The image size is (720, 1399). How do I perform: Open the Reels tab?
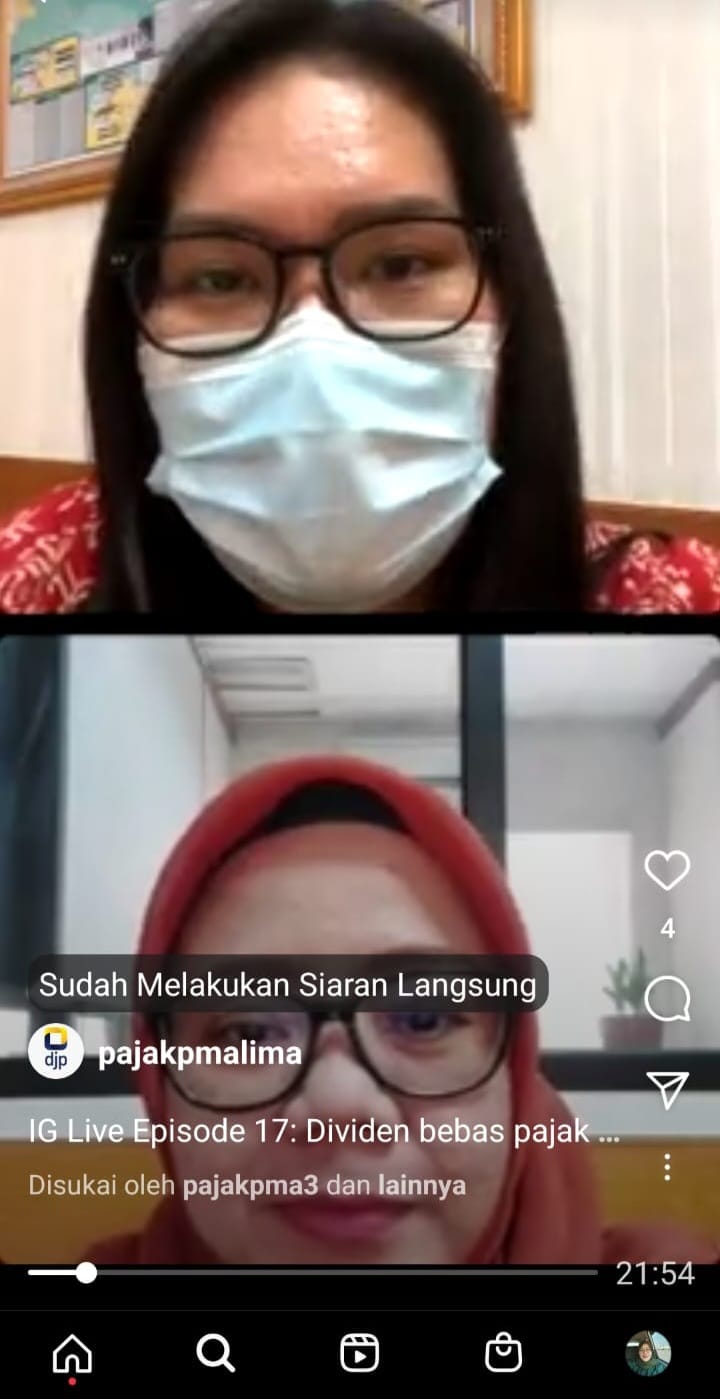coord(360,1354)
